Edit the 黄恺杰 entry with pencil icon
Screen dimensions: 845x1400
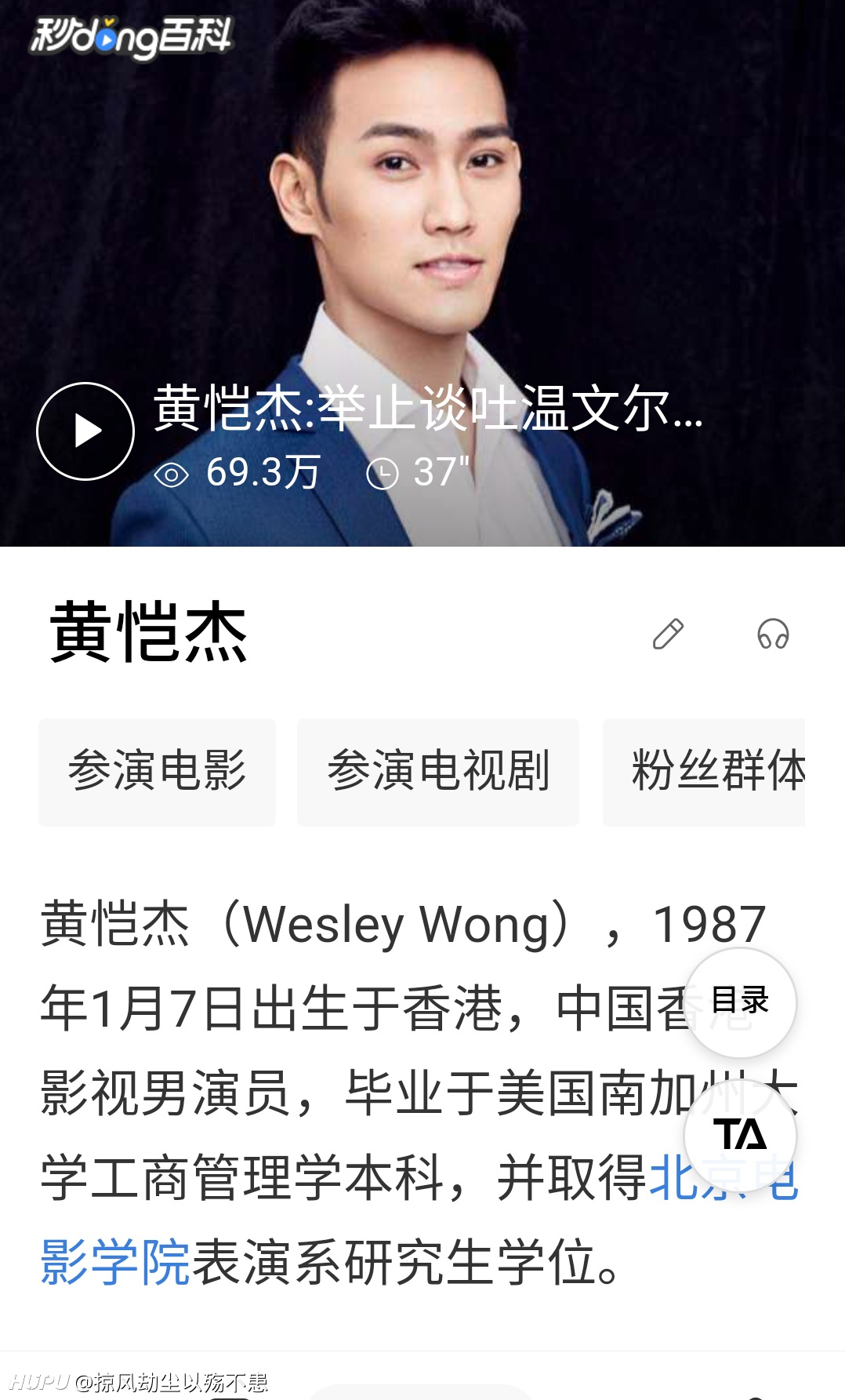668,634
